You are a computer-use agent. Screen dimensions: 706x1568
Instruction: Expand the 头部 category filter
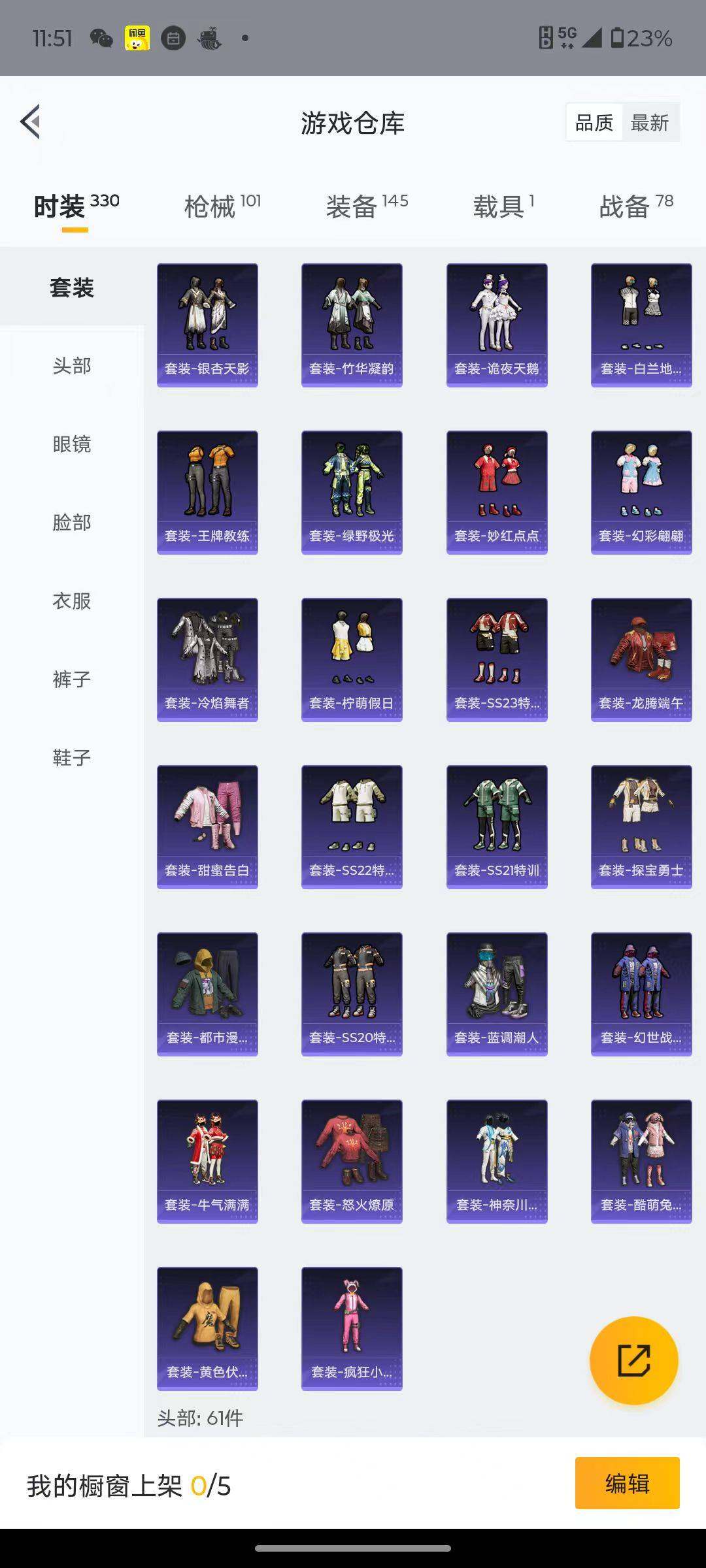tap(71, 366)
